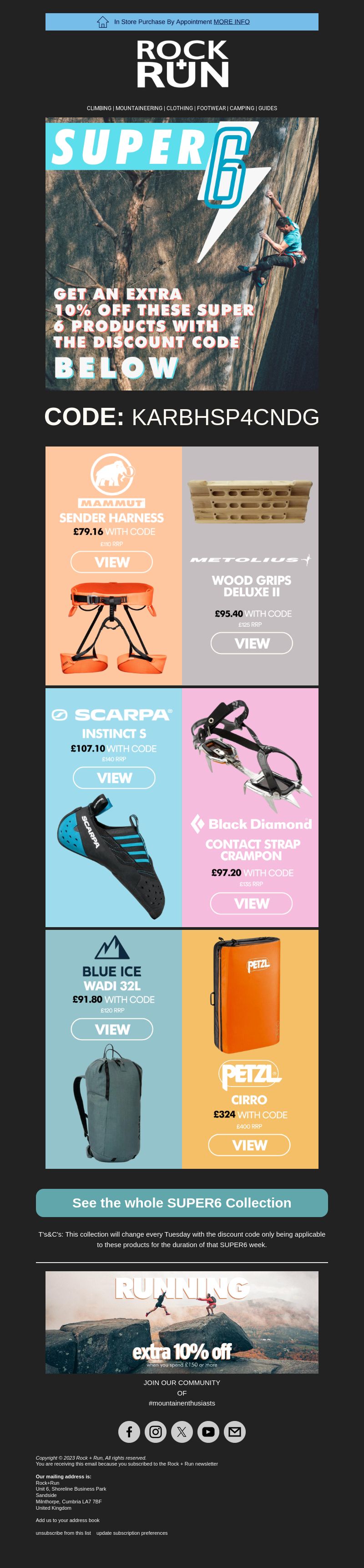View the Petzl Cirro pad
This screenshot has width=364, height=1568.
[249, 1145]
